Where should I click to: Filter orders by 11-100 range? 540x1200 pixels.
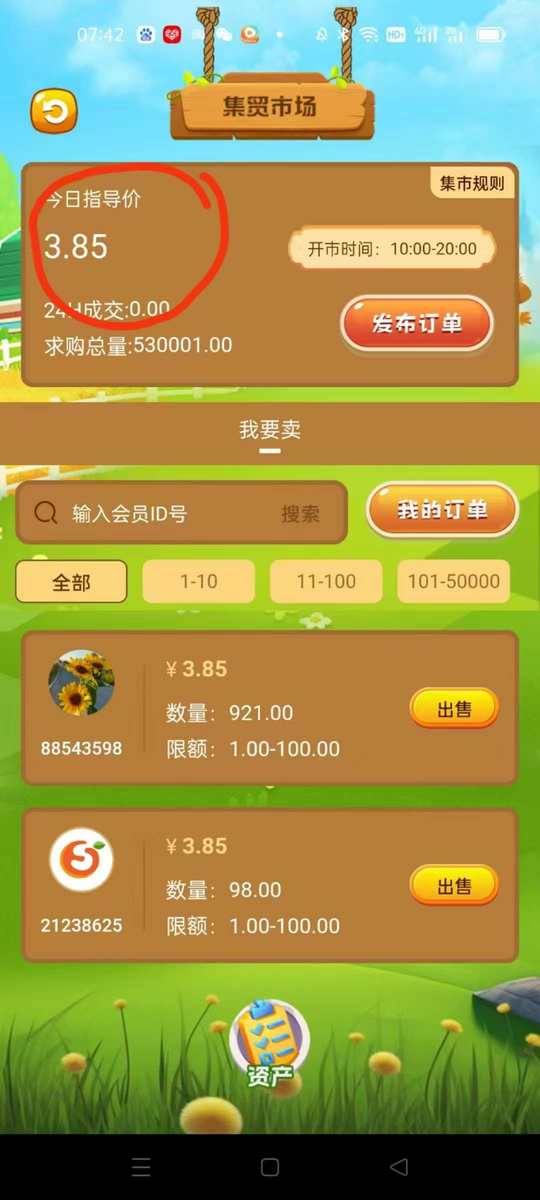click(326, 582)
